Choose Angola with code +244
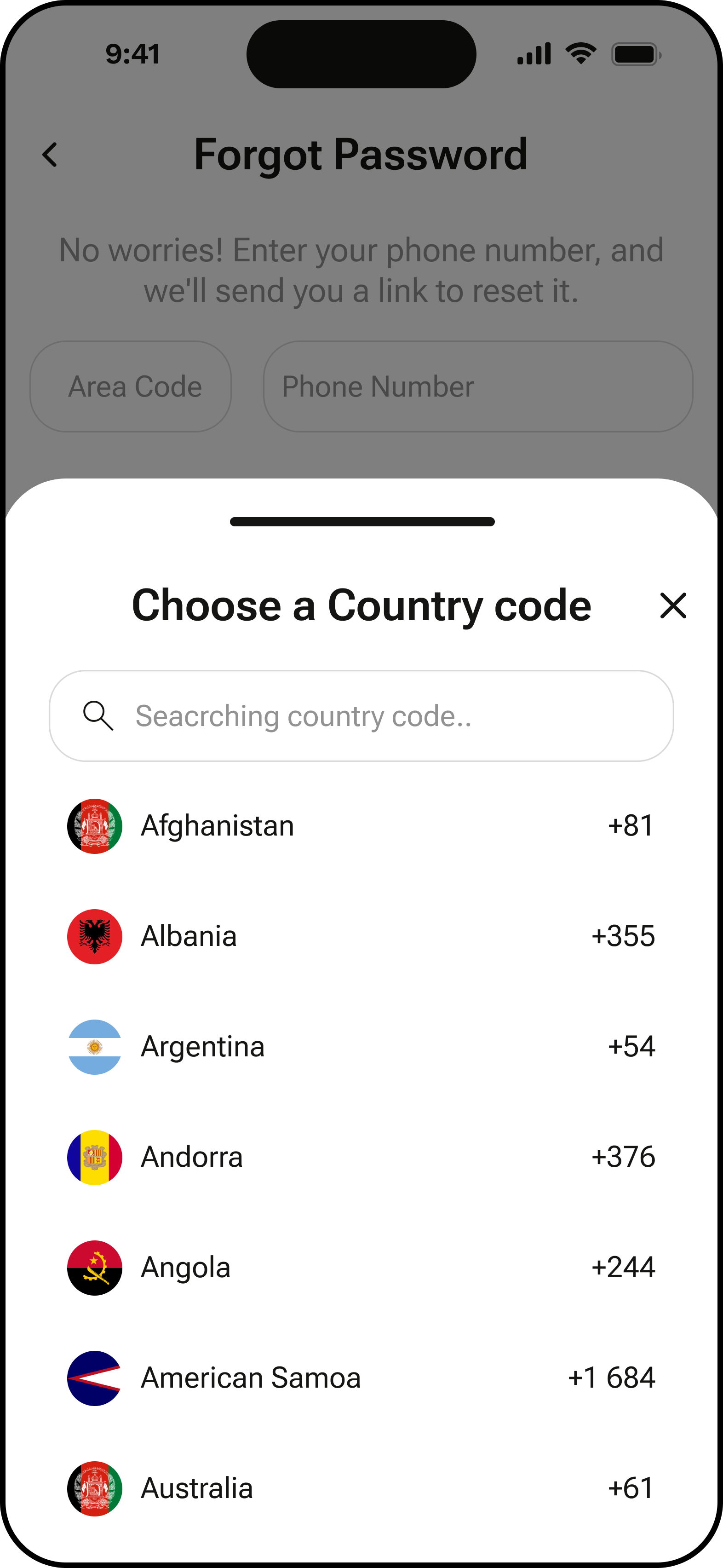Screen dimensions: 723x1568 [x=361, y=1267]
